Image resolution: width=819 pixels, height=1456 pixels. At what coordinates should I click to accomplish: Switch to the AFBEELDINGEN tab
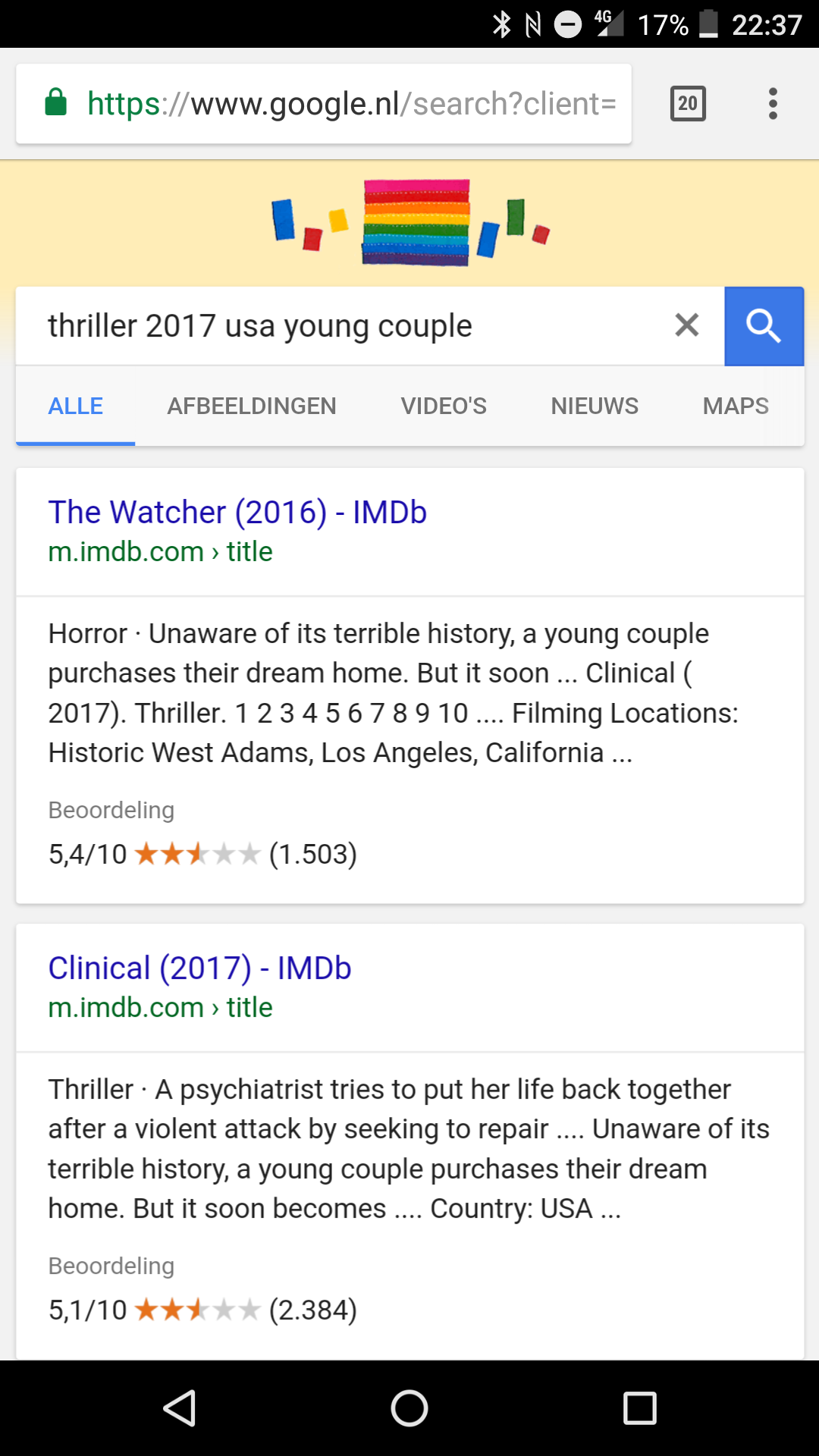pyautogui.click(x=252, y=406)
